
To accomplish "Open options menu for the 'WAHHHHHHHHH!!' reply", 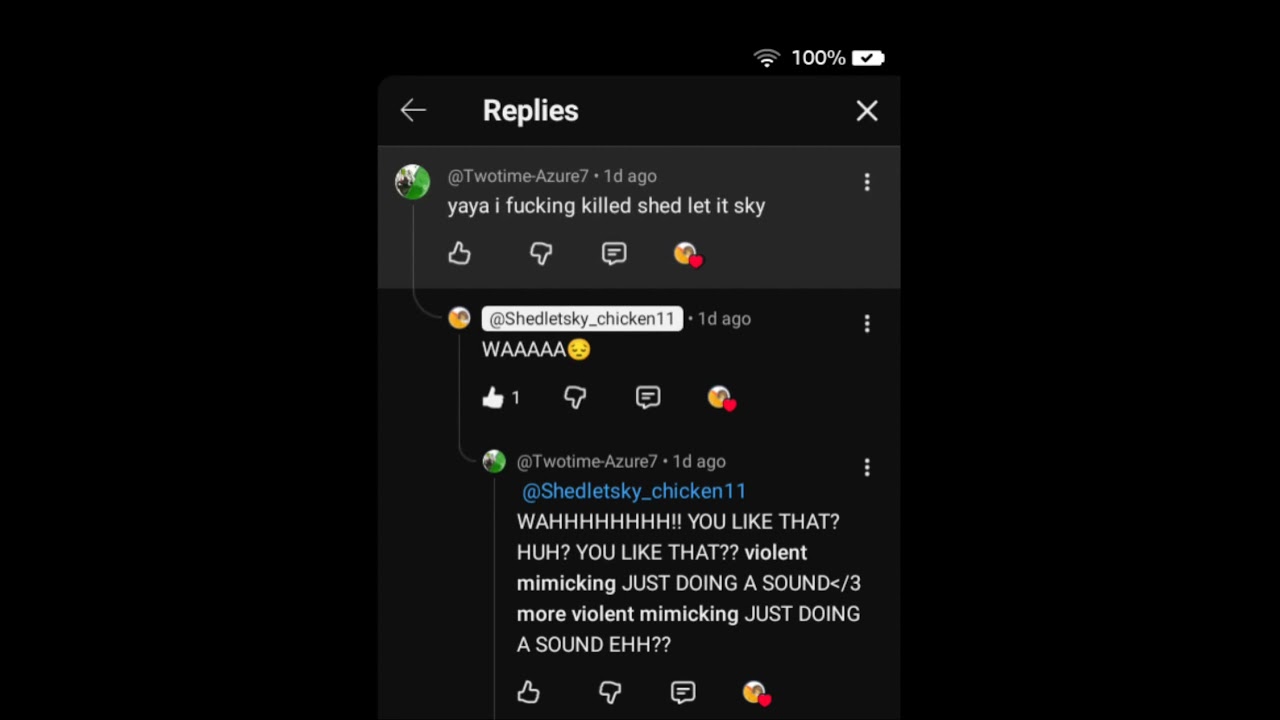I will [x=867, y=467].
